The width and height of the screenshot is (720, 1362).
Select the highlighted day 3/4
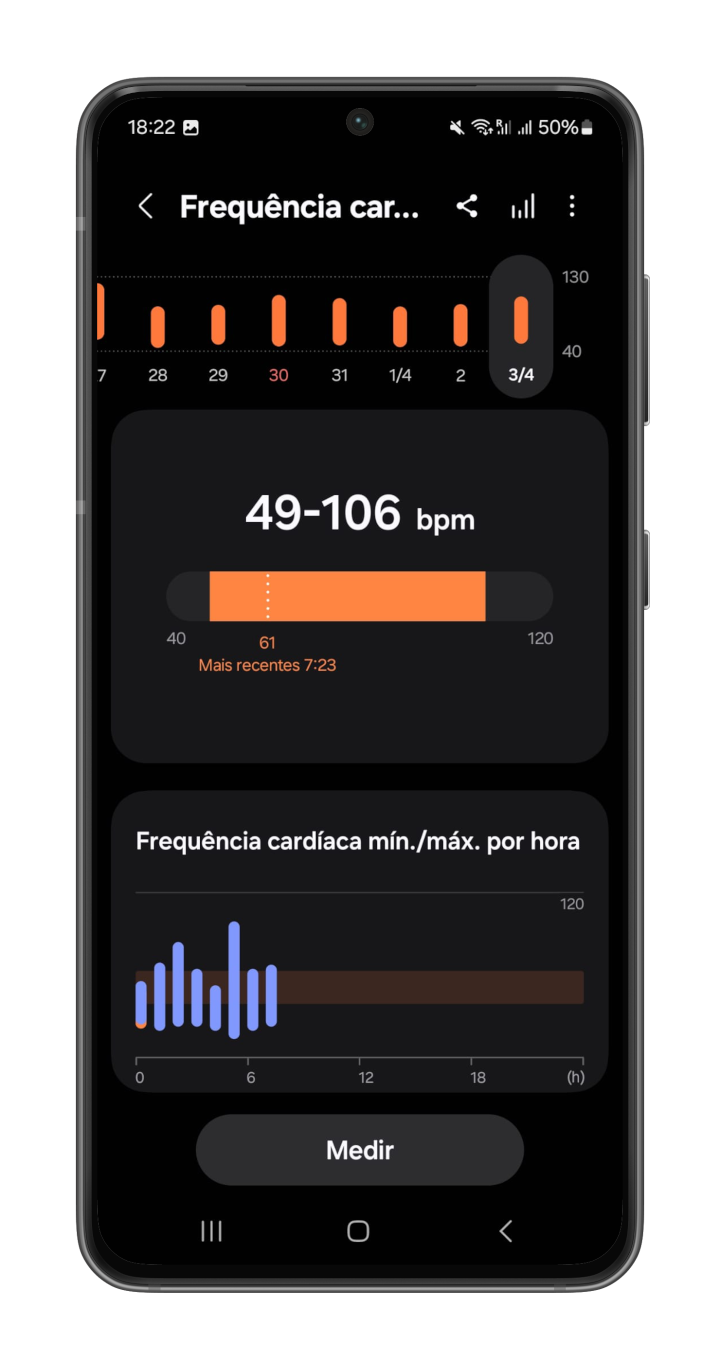[521, 330]
